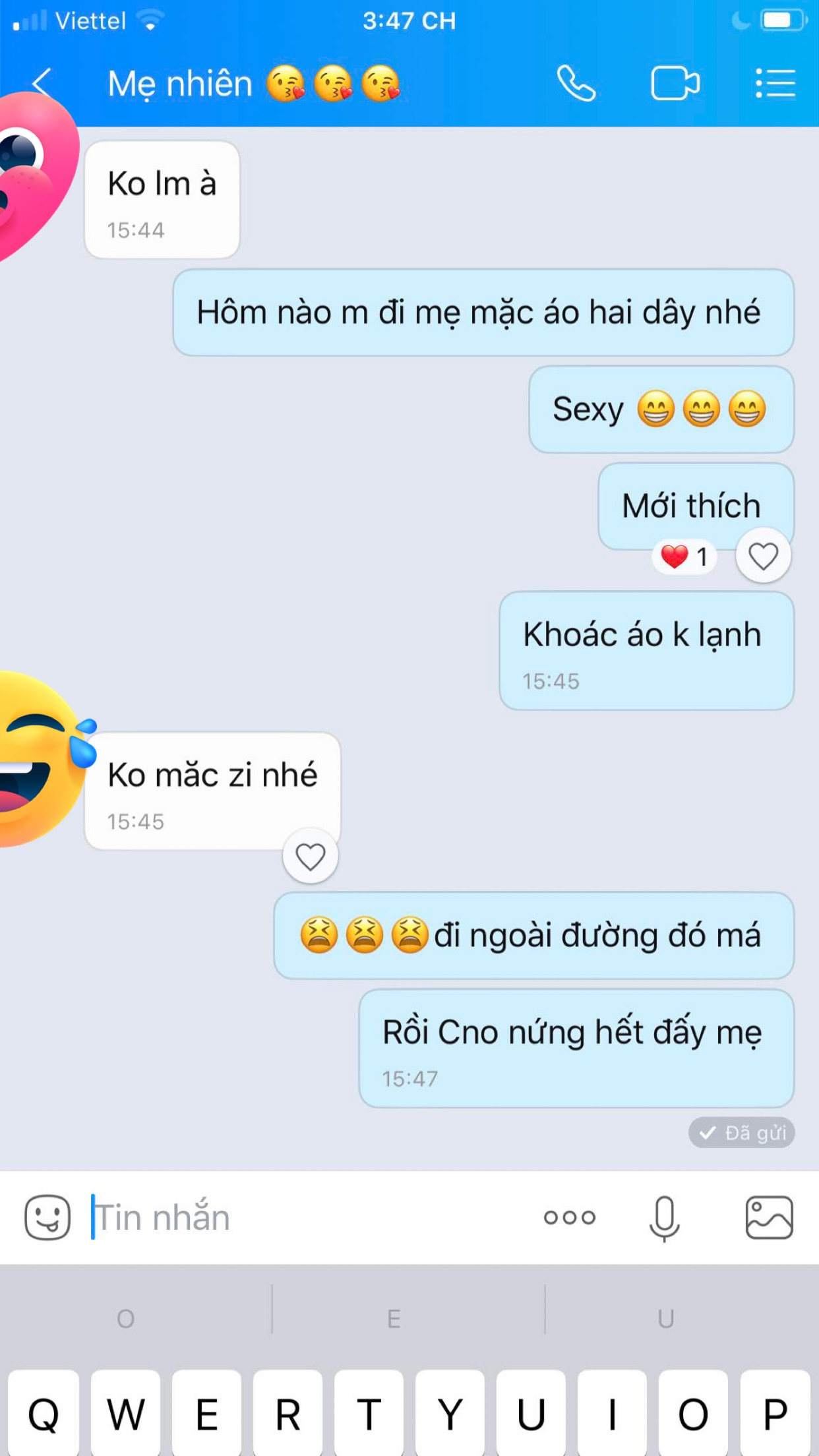819x1456 pixels.
Task: Open more attachment options (three dots)
Action: tap(570, 1217)
